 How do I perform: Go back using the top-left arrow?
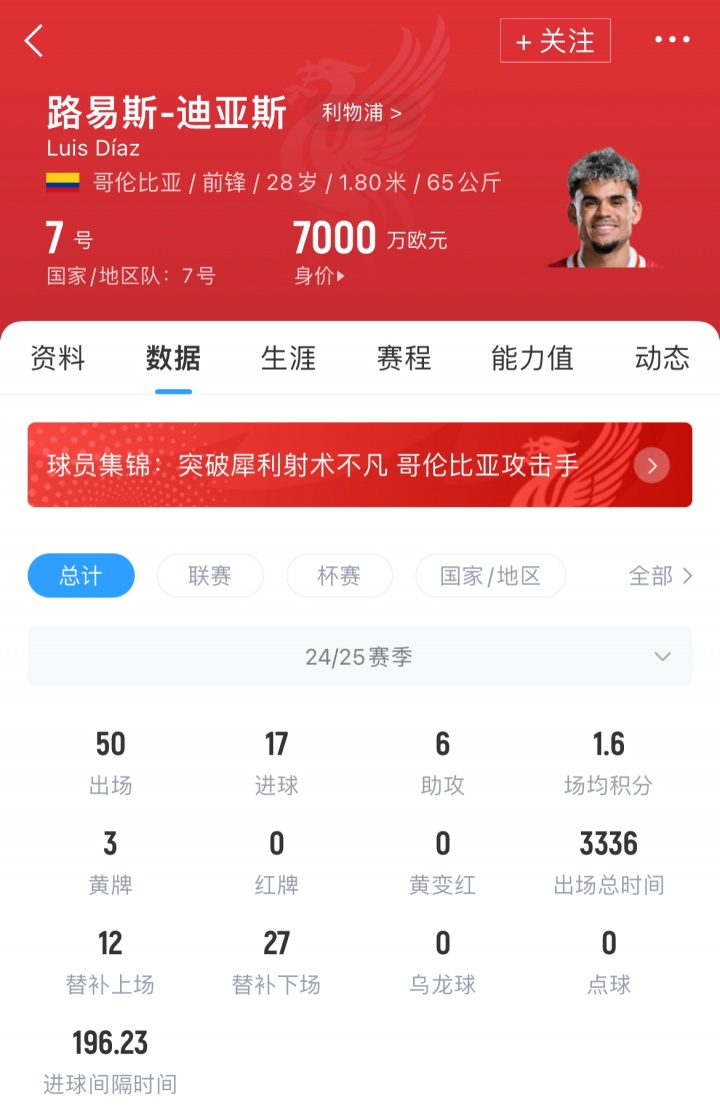click(x=35, y=41)
